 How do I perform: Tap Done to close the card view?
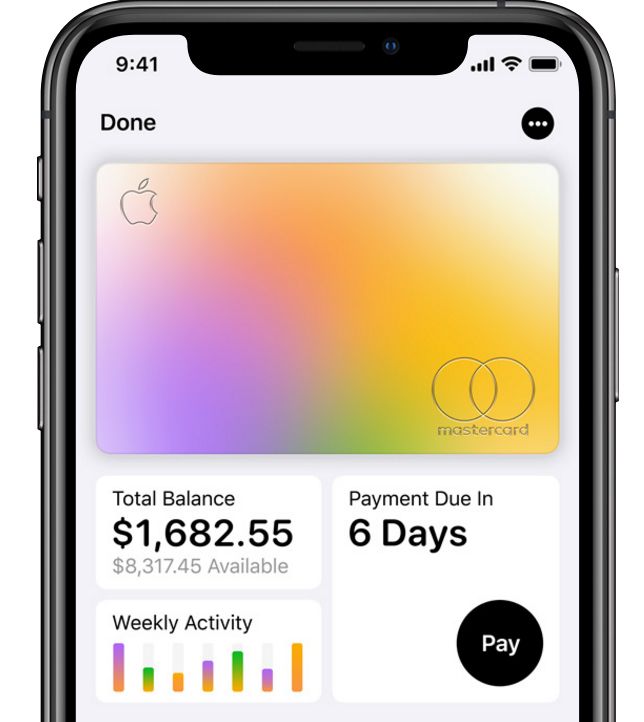[128, 123]
